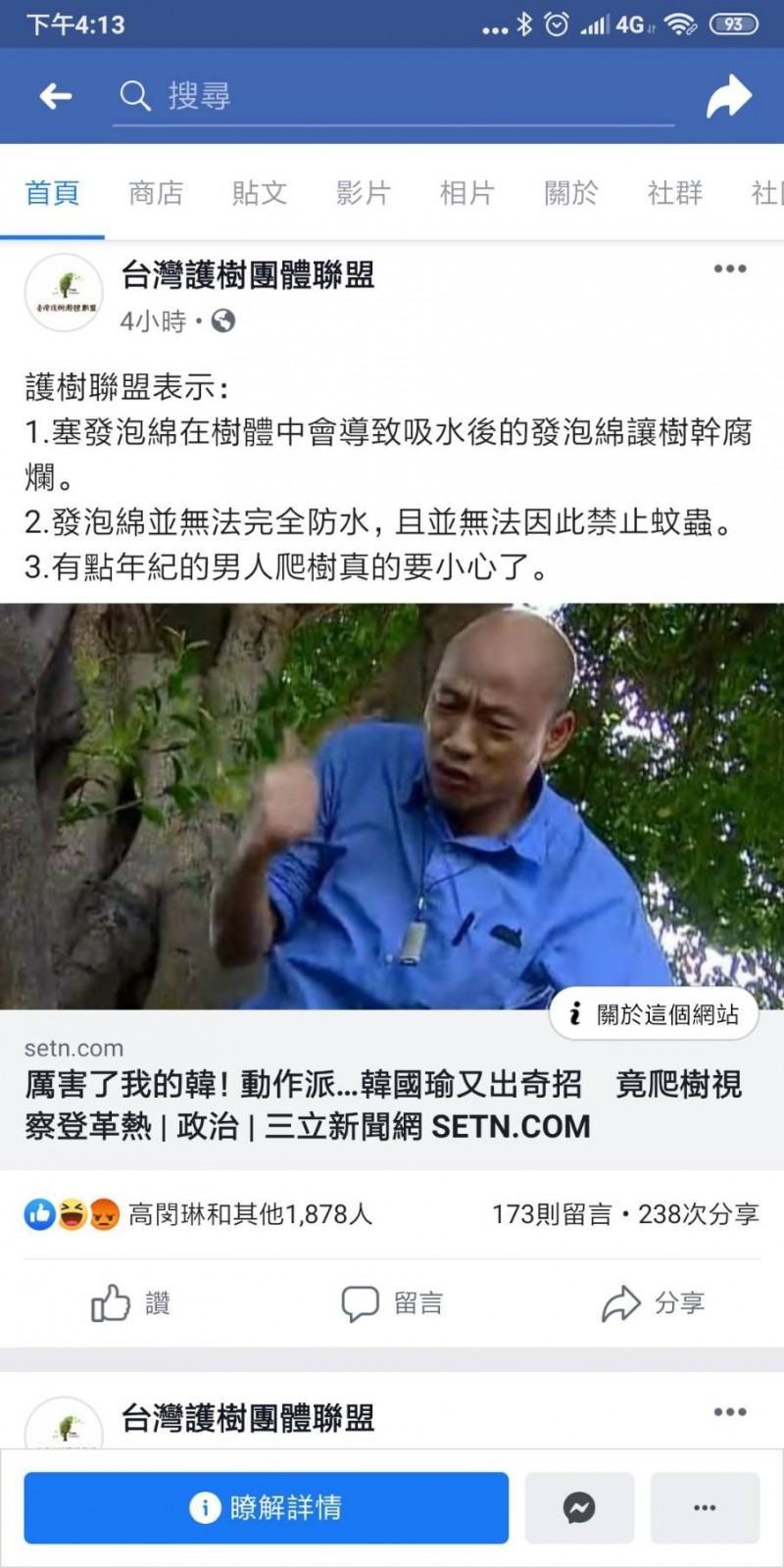The height and width of the screenshot is (1568, 784).
Task: Open the 社群 tab
Action: 675,193
